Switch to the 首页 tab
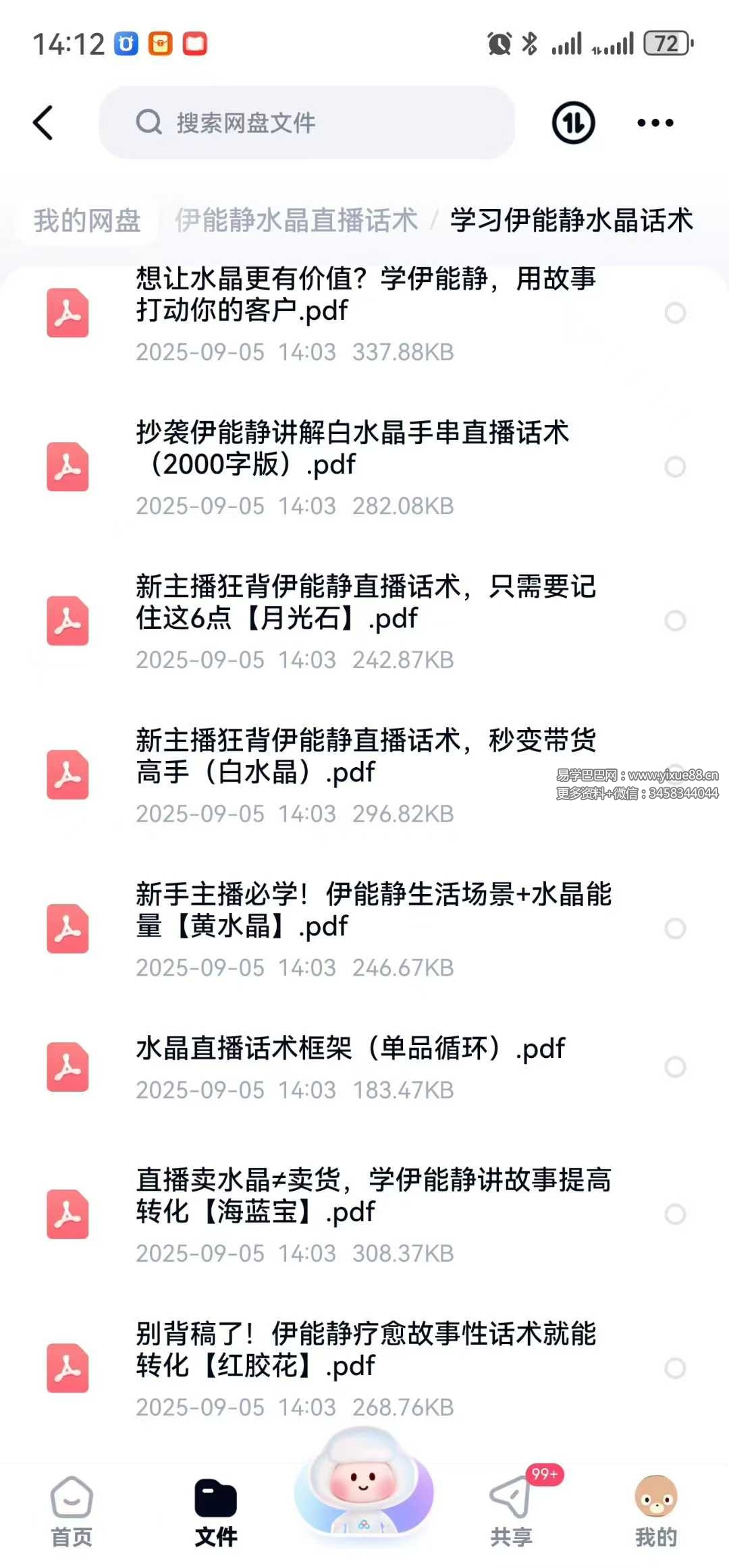The width and height of the screenshot is (729, 1568). coord(72,1511)
